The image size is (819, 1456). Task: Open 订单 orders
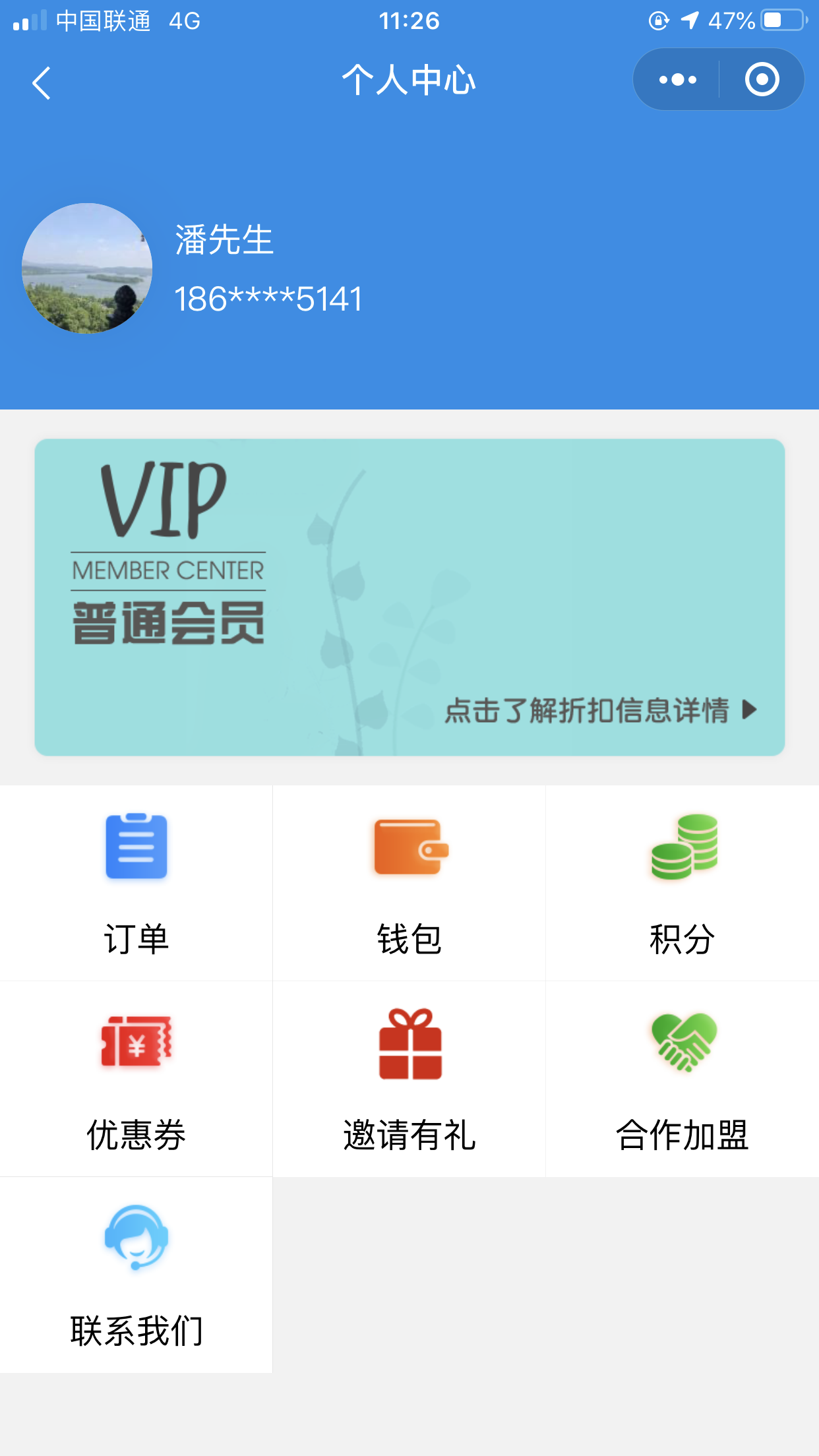[136, 882]
